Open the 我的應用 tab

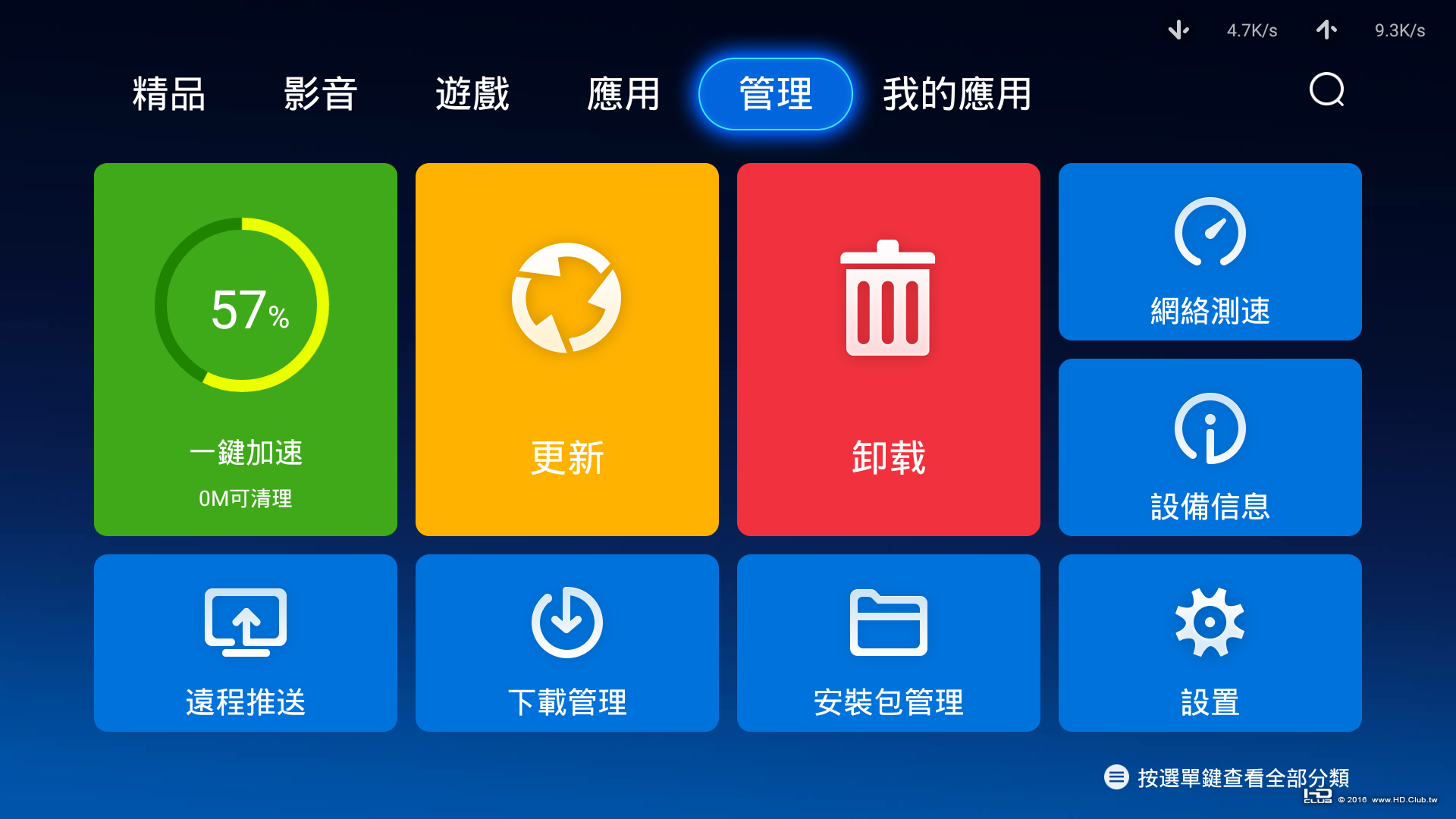pos(957,94)
